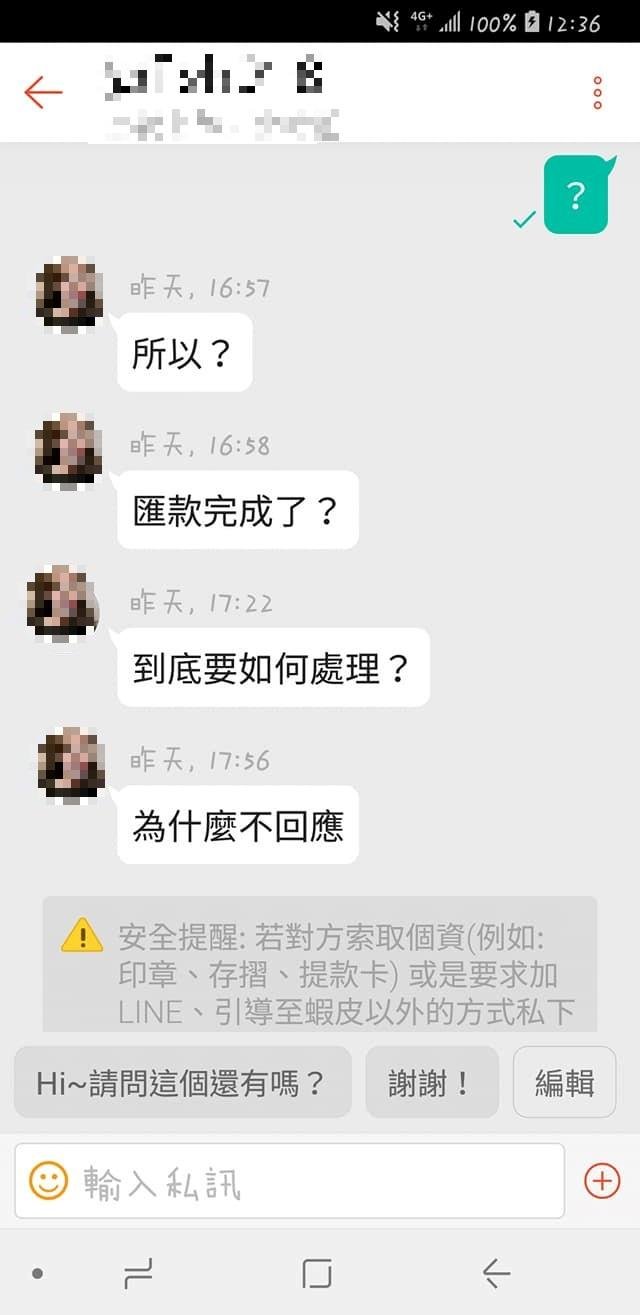Send the quick reply "謝謝！"
The image size is (640, 1315).
[x=431, y=1082]
